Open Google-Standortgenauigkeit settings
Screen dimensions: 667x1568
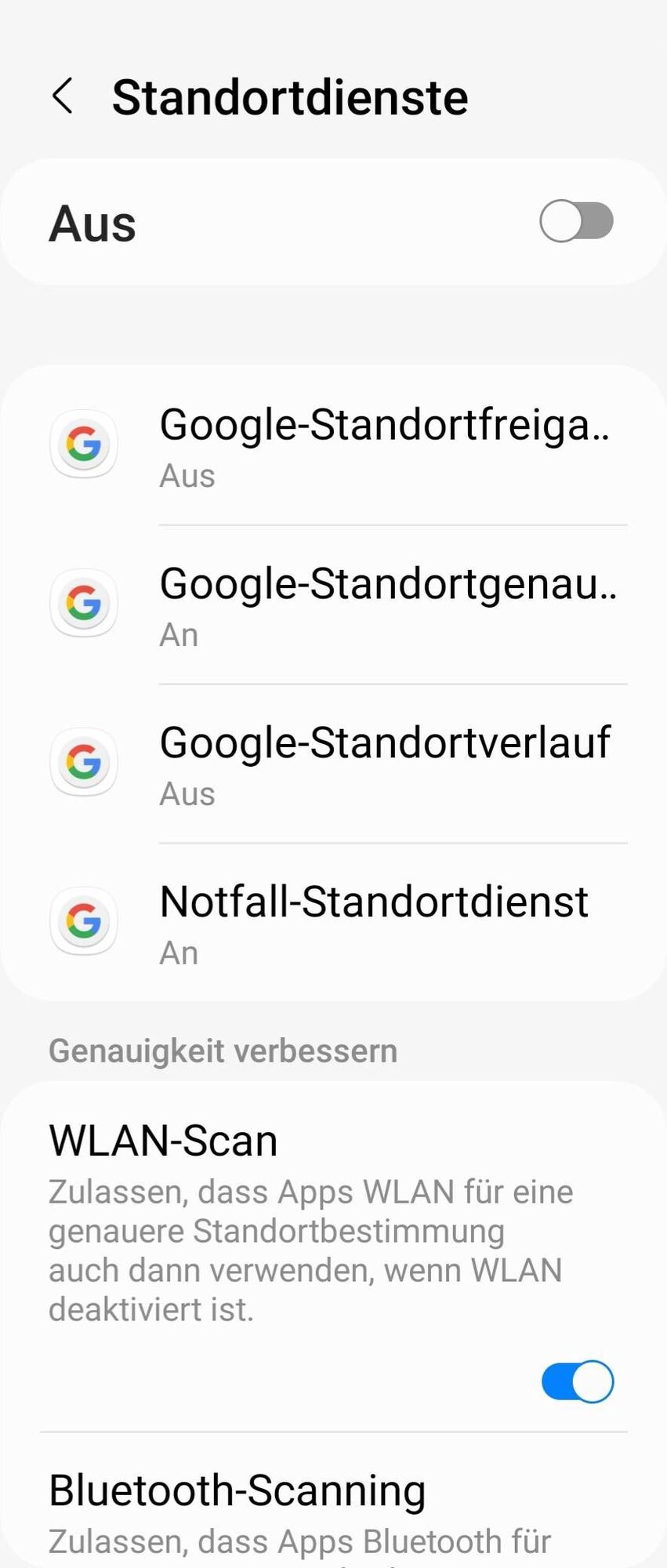tap(384, 604)
